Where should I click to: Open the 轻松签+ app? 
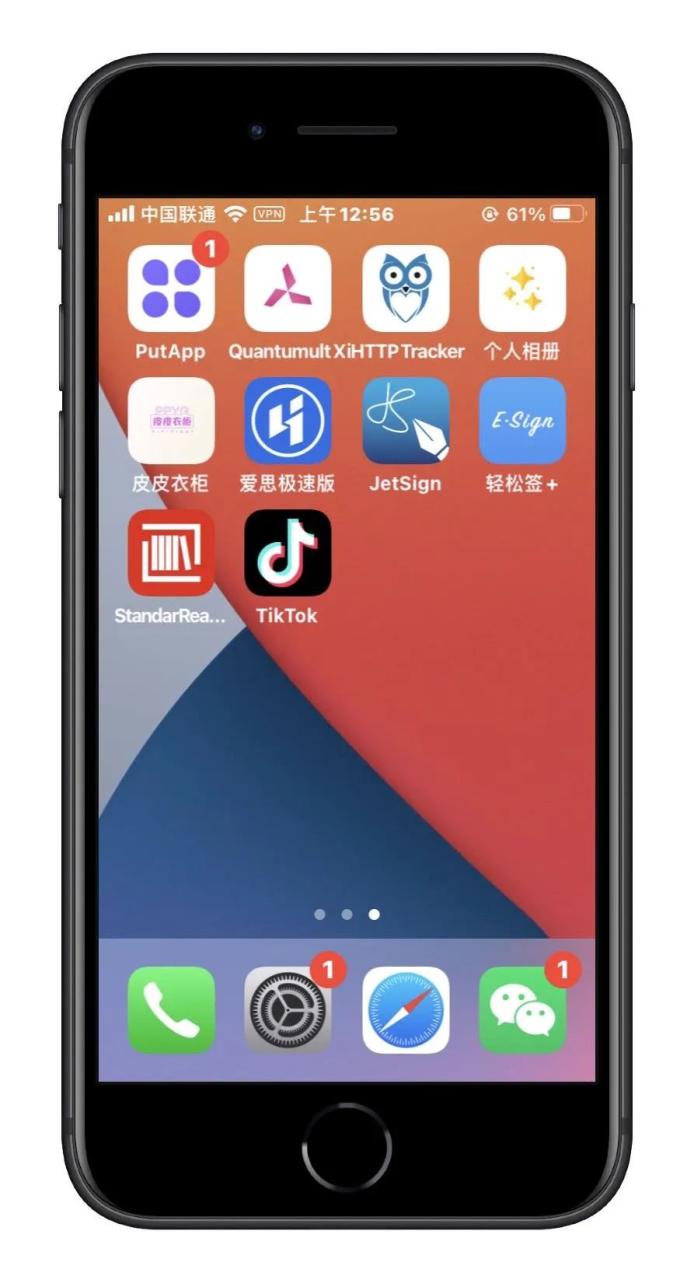click(x=522, y=421)
